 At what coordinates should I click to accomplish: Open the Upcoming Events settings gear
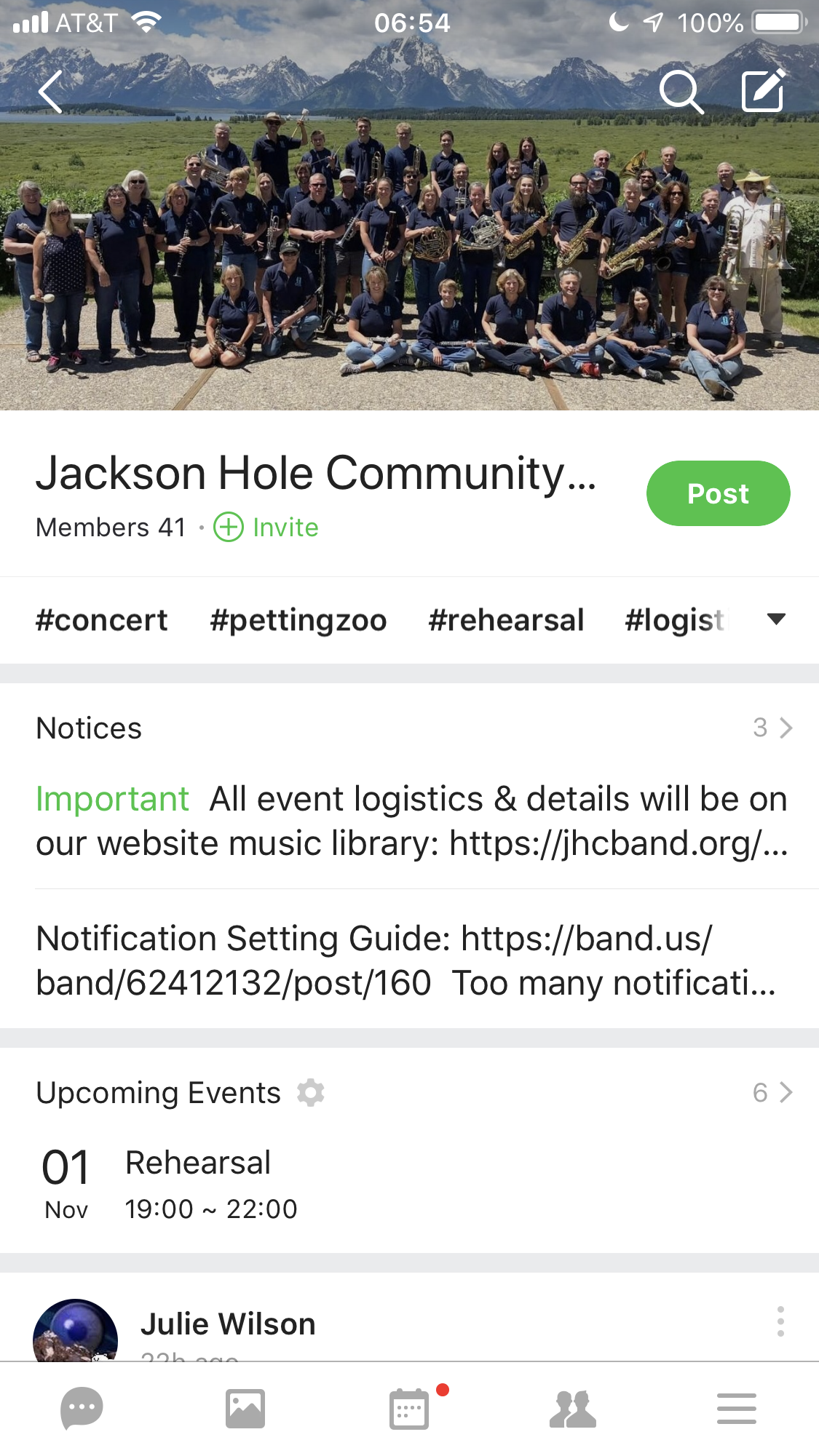pos(311,1092)
